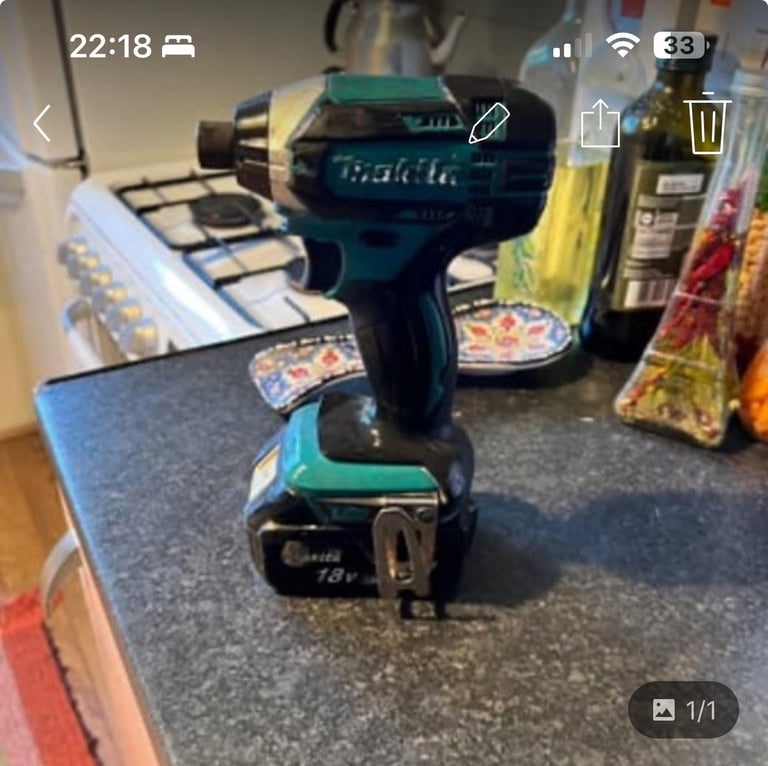Viewport: 768px width, 766px height.
Task: Delete this photo with the trash icon
Action: coord(706,123)
